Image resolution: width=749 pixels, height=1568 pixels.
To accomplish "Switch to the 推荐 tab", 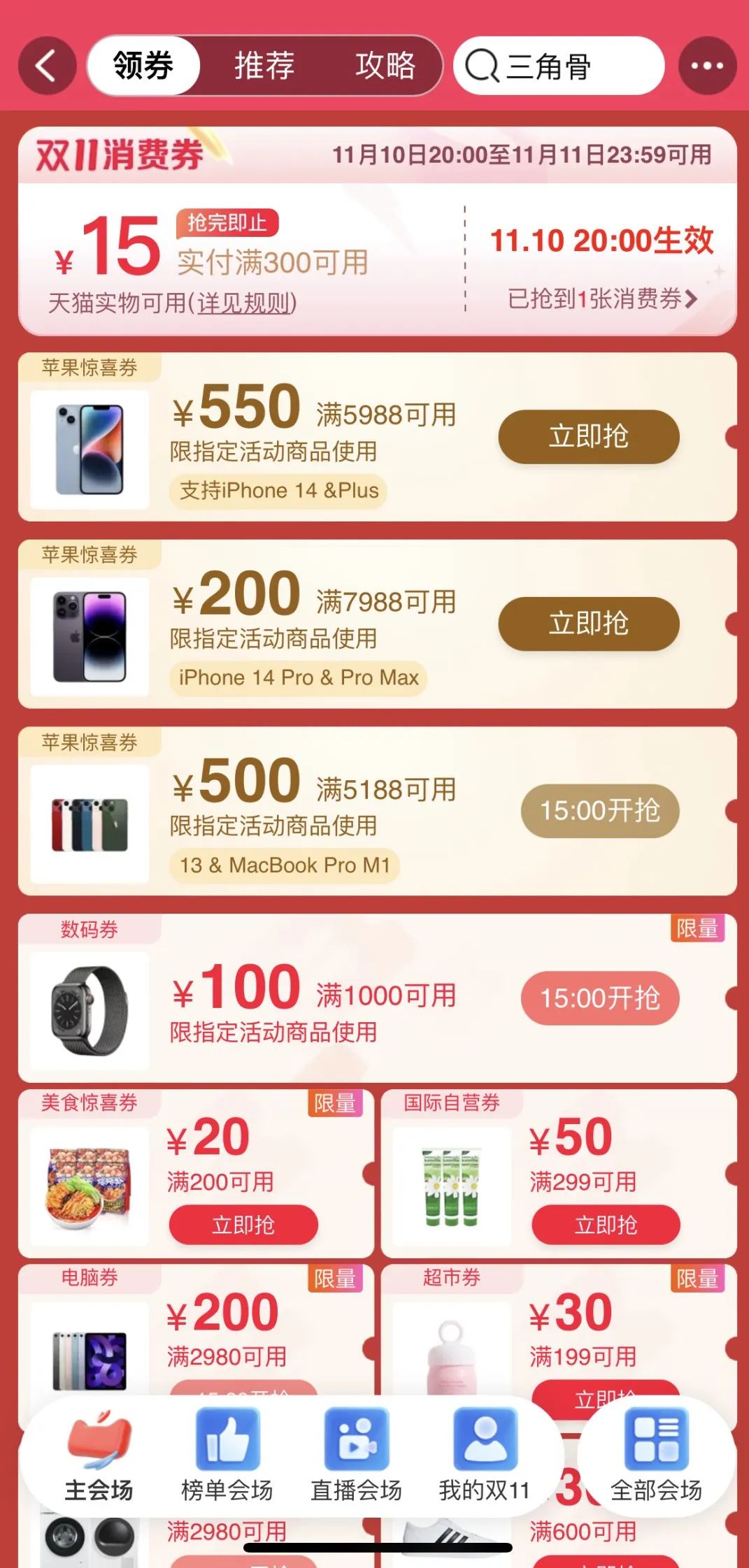I will [x=264, y=65].
